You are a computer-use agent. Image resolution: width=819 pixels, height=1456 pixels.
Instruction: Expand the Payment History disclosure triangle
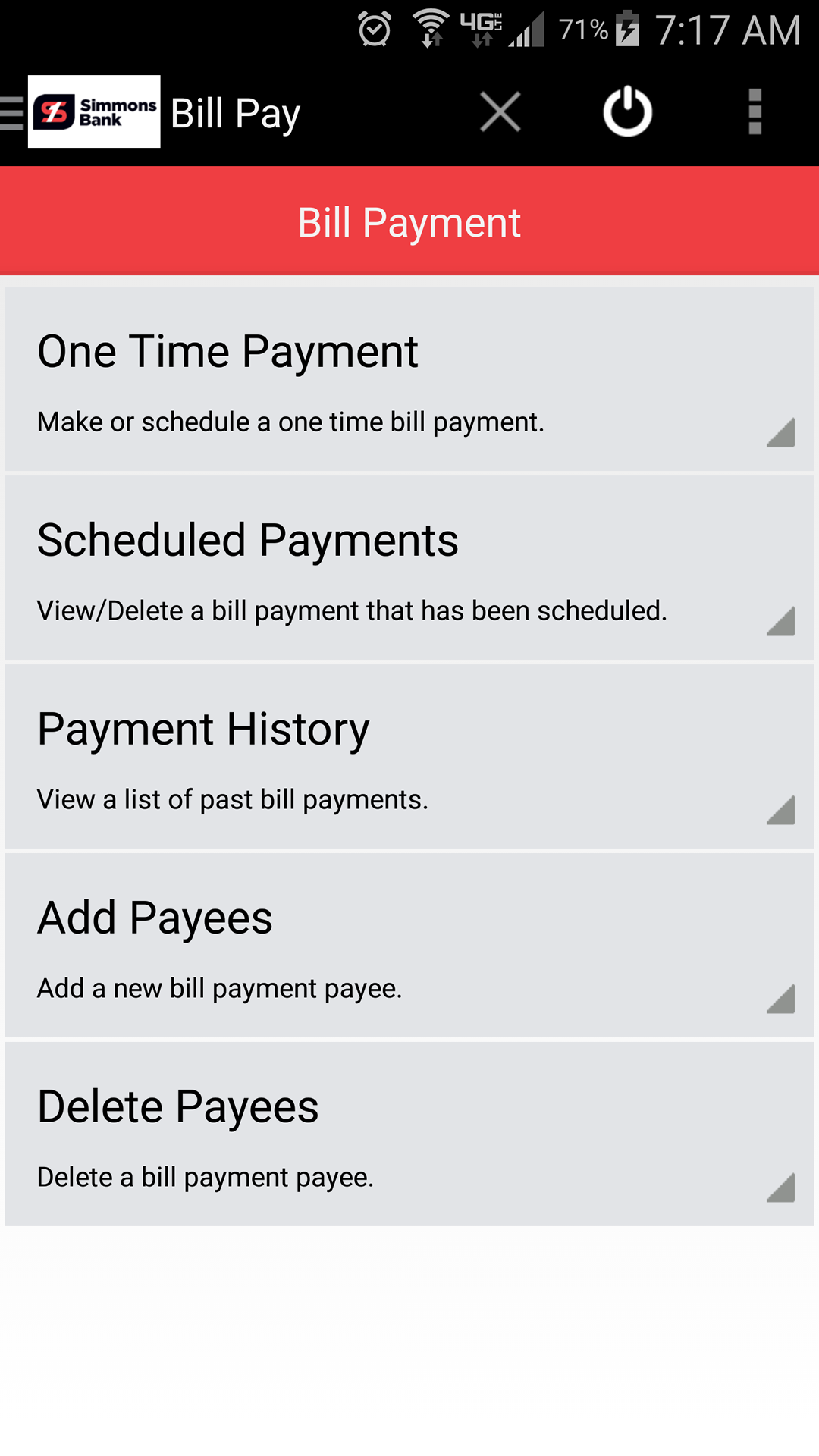click(x=782, y=811)
